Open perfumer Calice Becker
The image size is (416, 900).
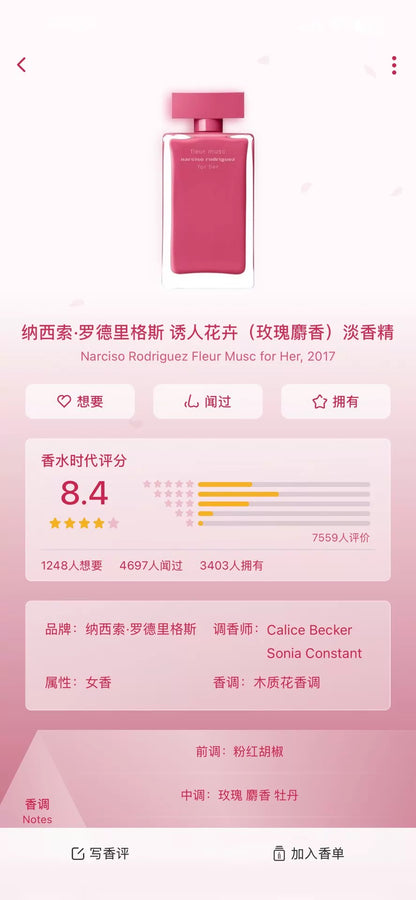[309, 630]
